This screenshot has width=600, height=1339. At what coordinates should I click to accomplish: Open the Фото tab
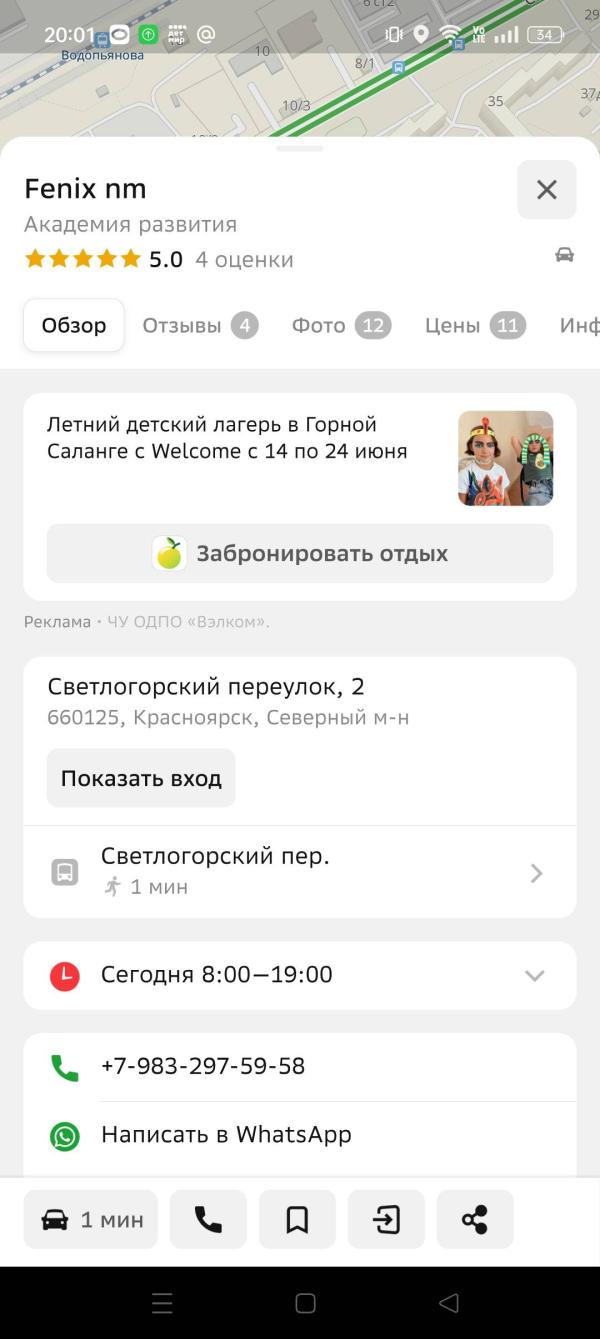[341, 325]
